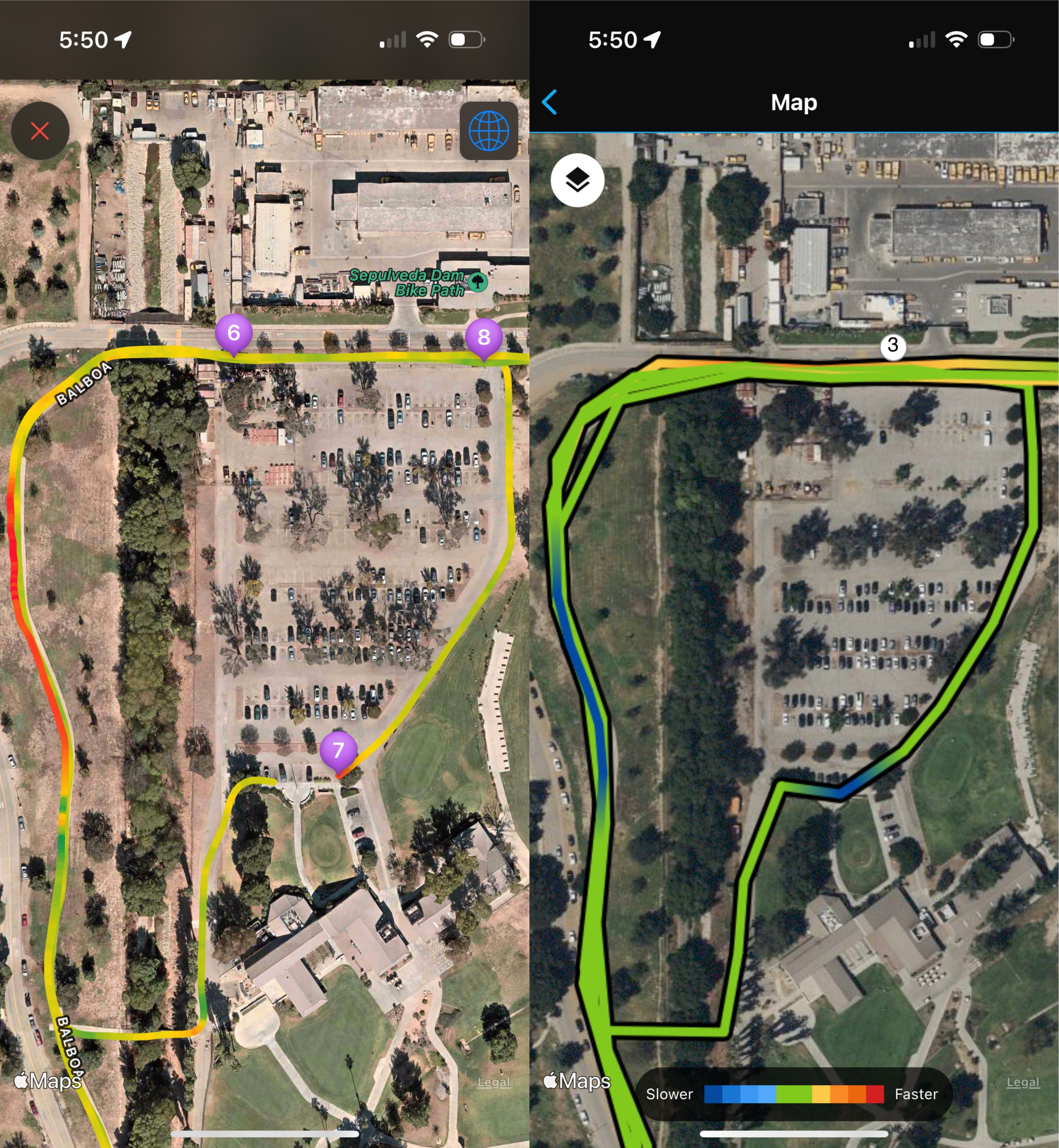Open the Legal link on right map

point(1022,1082)
